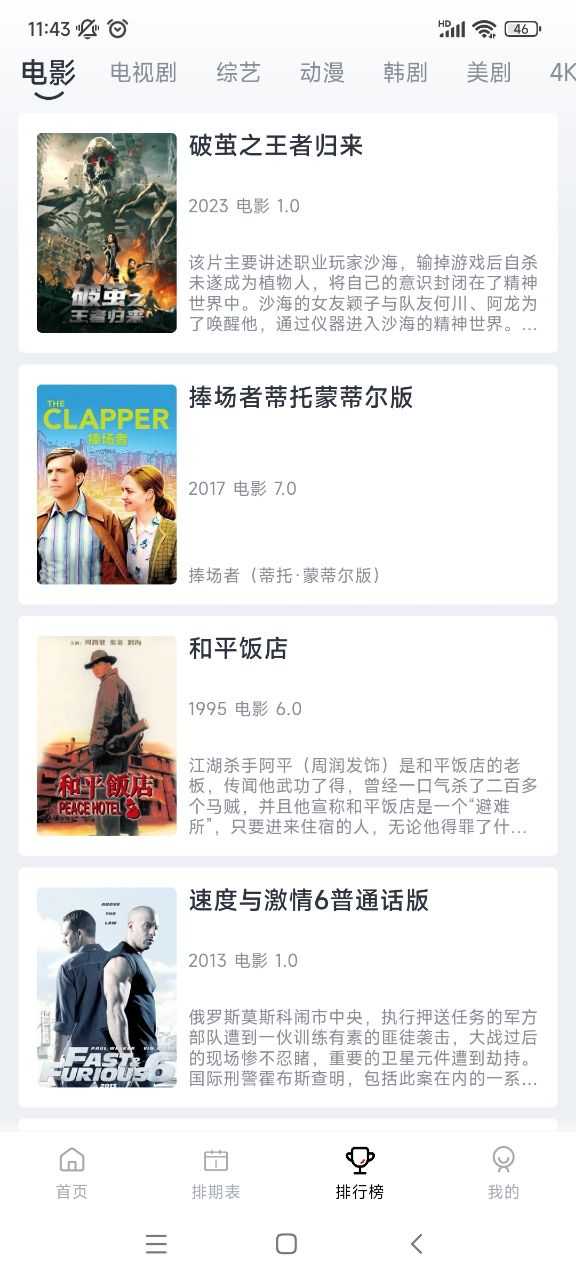
Task: Open the movie 捧场者蒂托蒙蒂尔版
Action: click(288, 485)
